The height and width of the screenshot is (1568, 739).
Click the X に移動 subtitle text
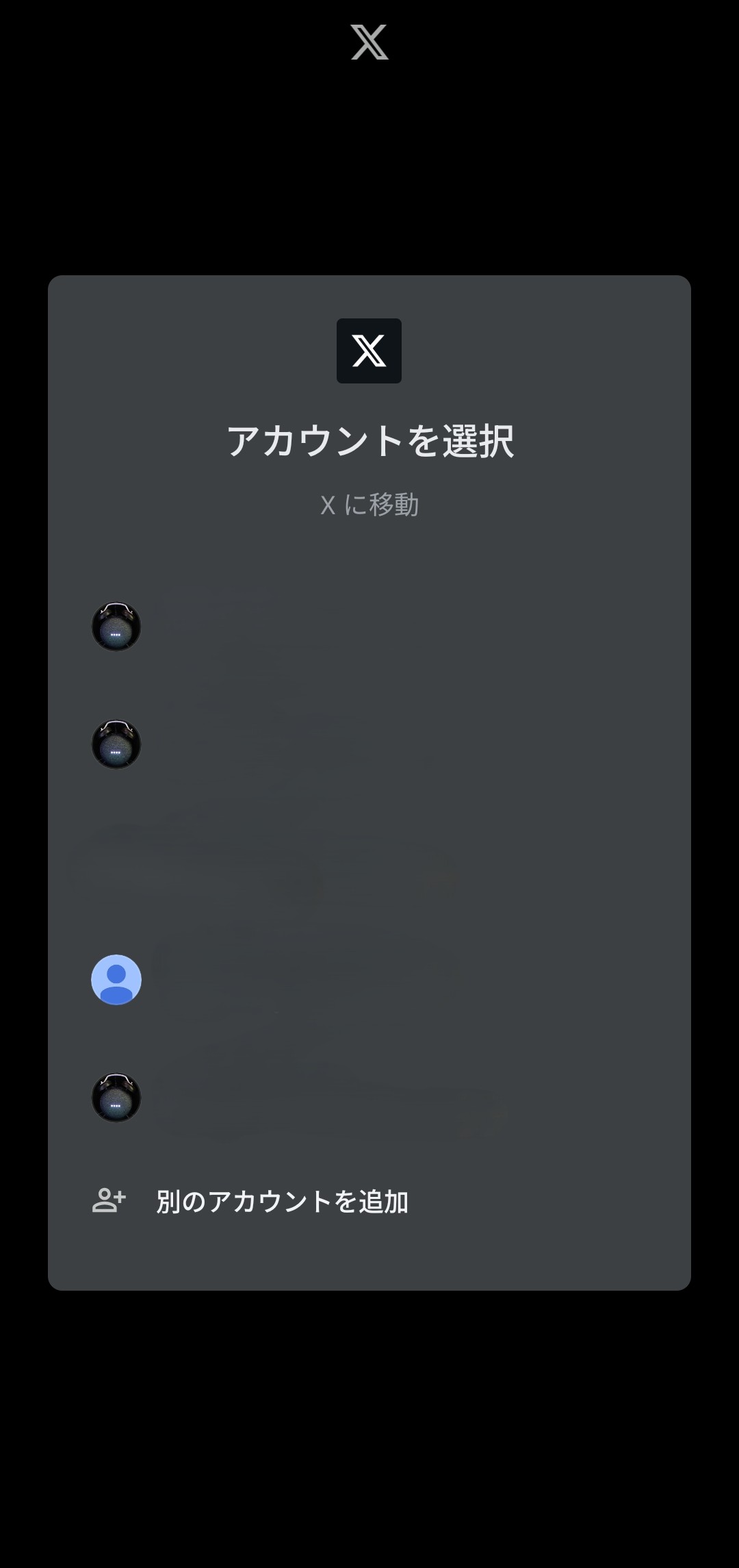click(369, 505)
